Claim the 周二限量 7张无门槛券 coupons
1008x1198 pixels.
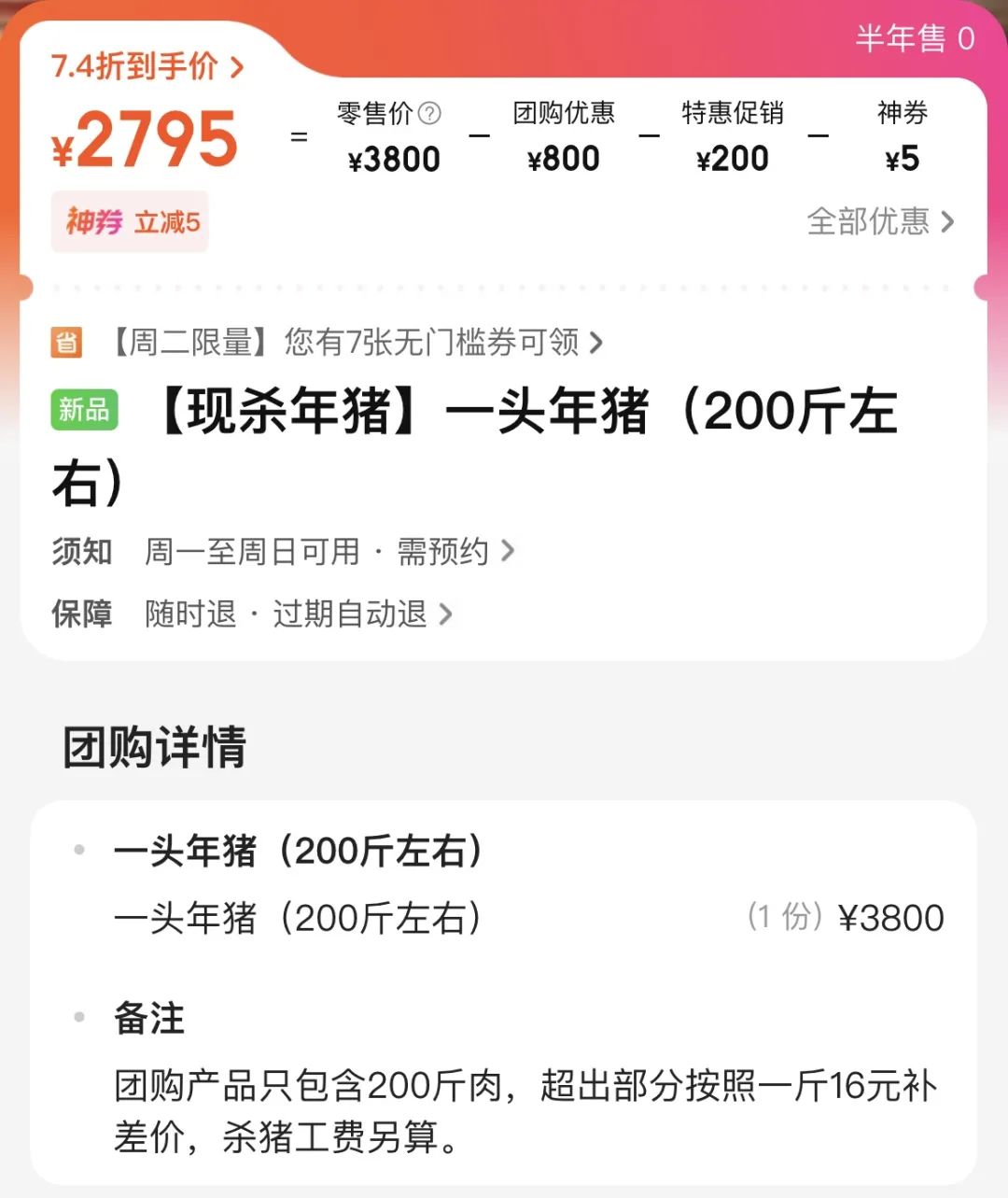pos(355,343)
